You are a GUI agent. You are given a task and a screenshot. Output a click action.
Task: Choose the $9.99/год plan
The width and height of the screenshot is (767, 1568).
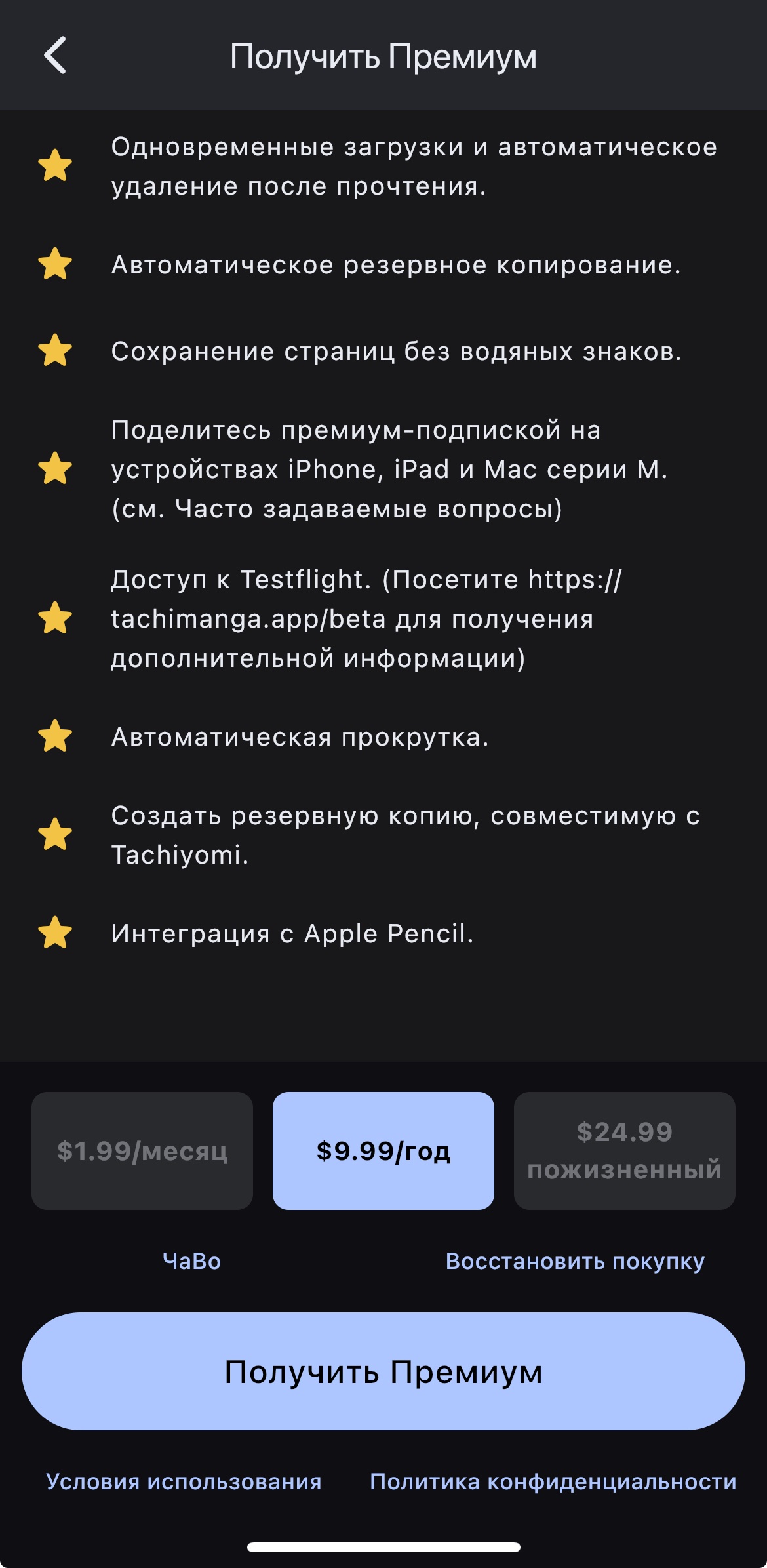pyautogui.click(x=383, y=1151)
